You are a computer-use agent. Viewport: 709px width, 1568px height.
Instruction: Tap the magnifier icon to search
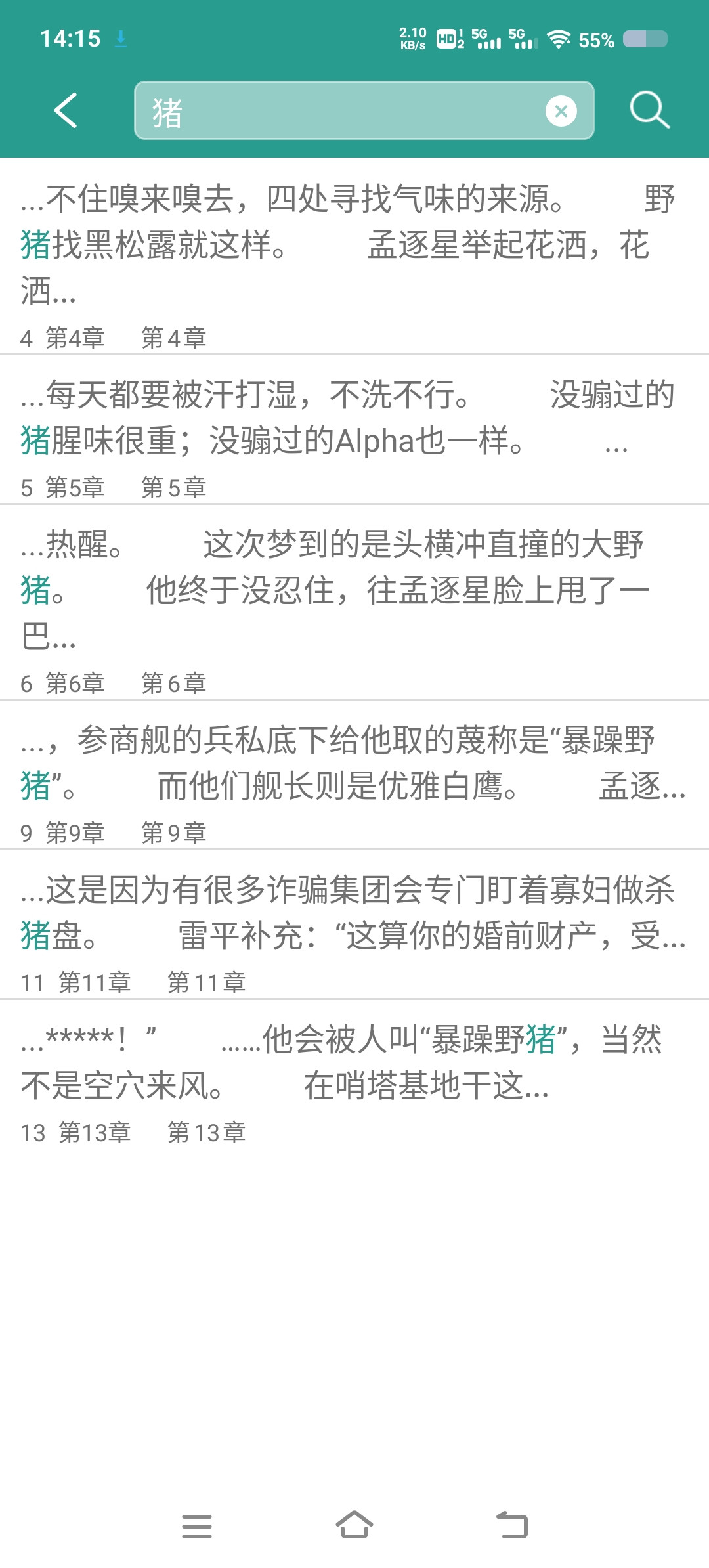(649, 110)
